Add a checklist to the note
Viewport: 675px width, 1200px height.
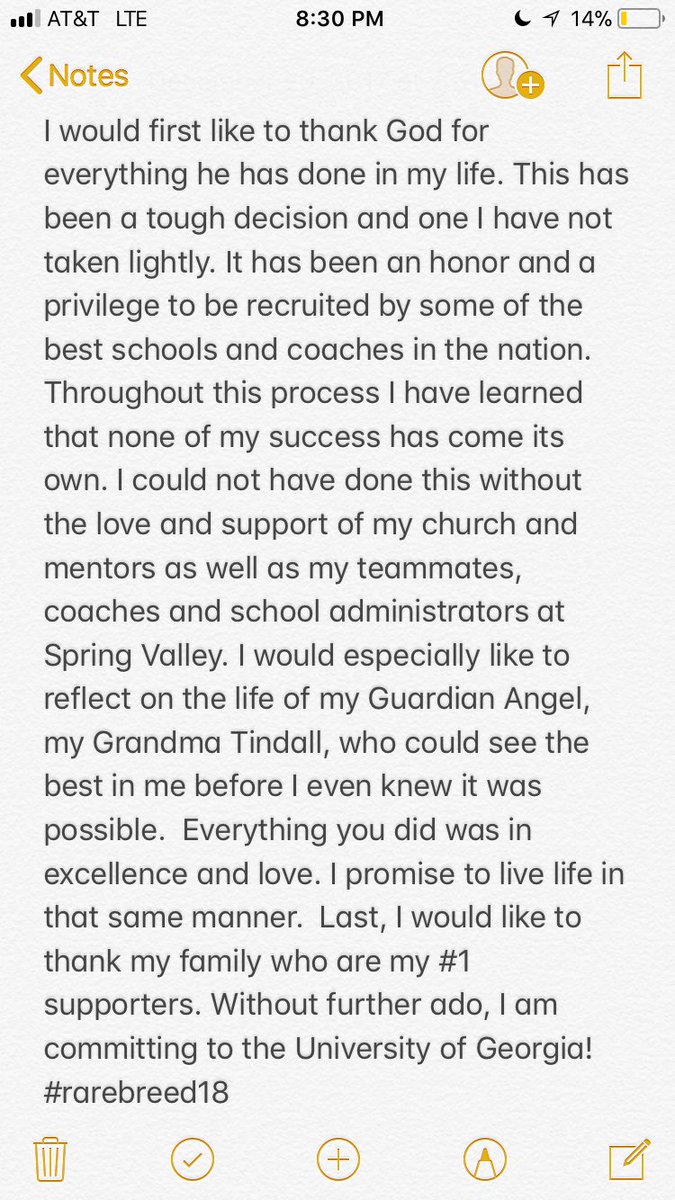click(x=192, y=1160)
